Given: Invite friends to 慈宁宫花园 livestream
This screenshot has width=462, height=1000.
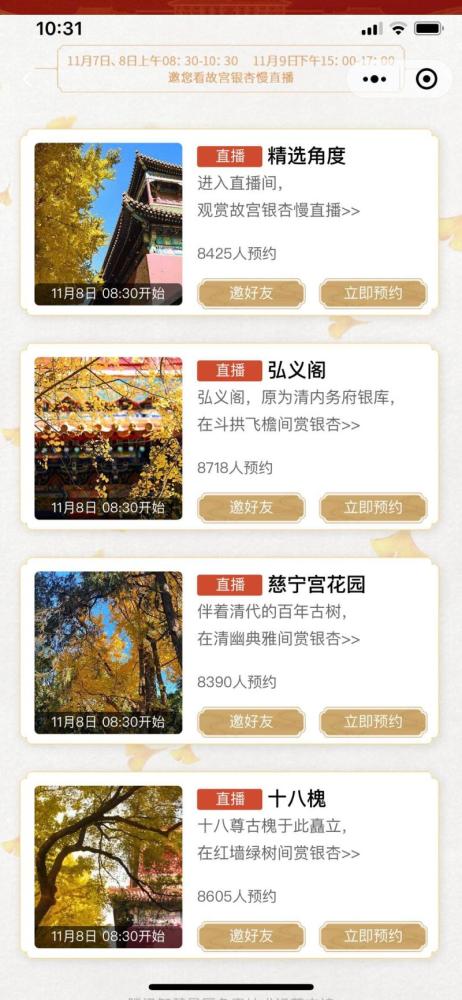Looking at the screenshot, I should point(251,722).
